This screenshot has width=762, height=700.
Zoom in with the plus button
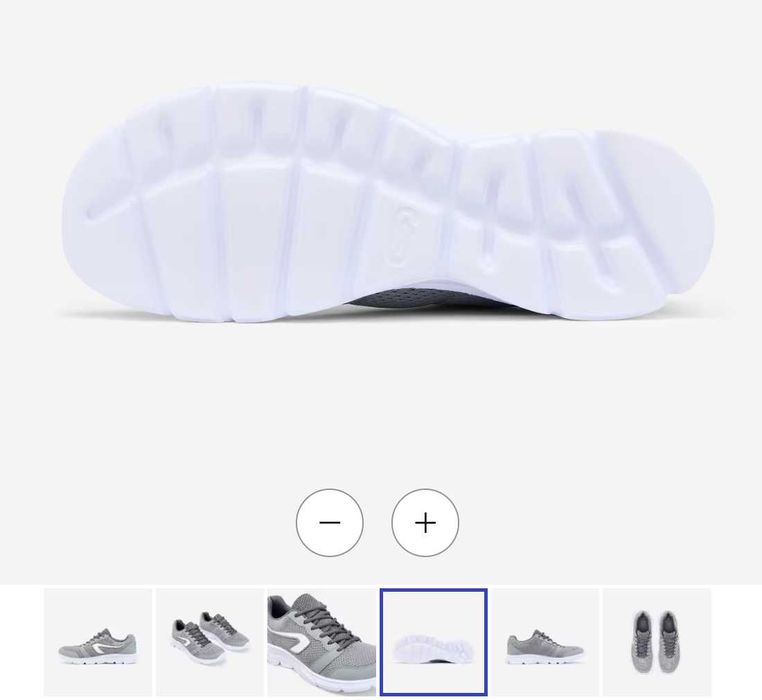click(x=425, y=522)
